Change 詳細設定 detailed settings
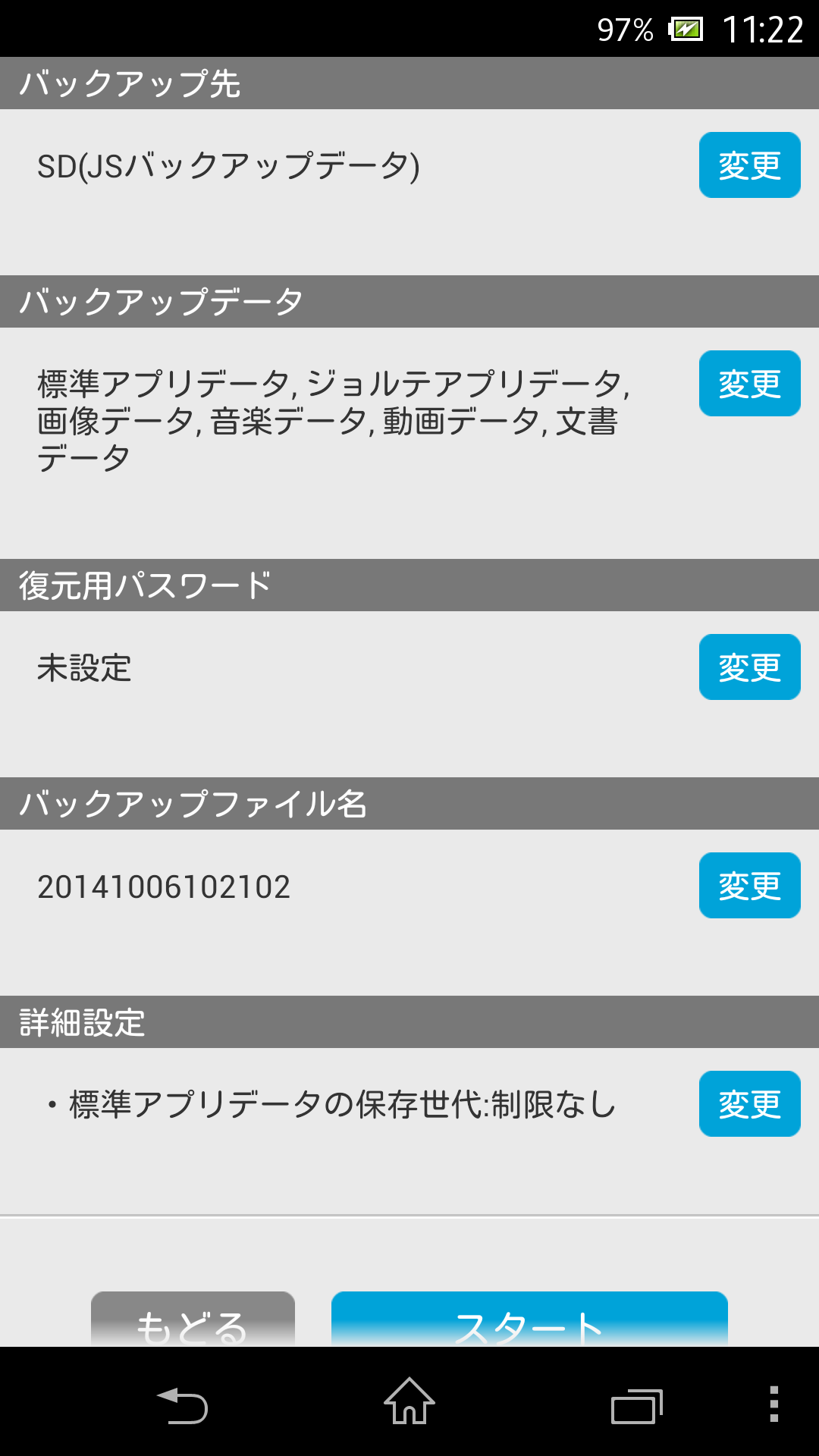Viewport: 819px width, 1456px height. point(749,1103)
